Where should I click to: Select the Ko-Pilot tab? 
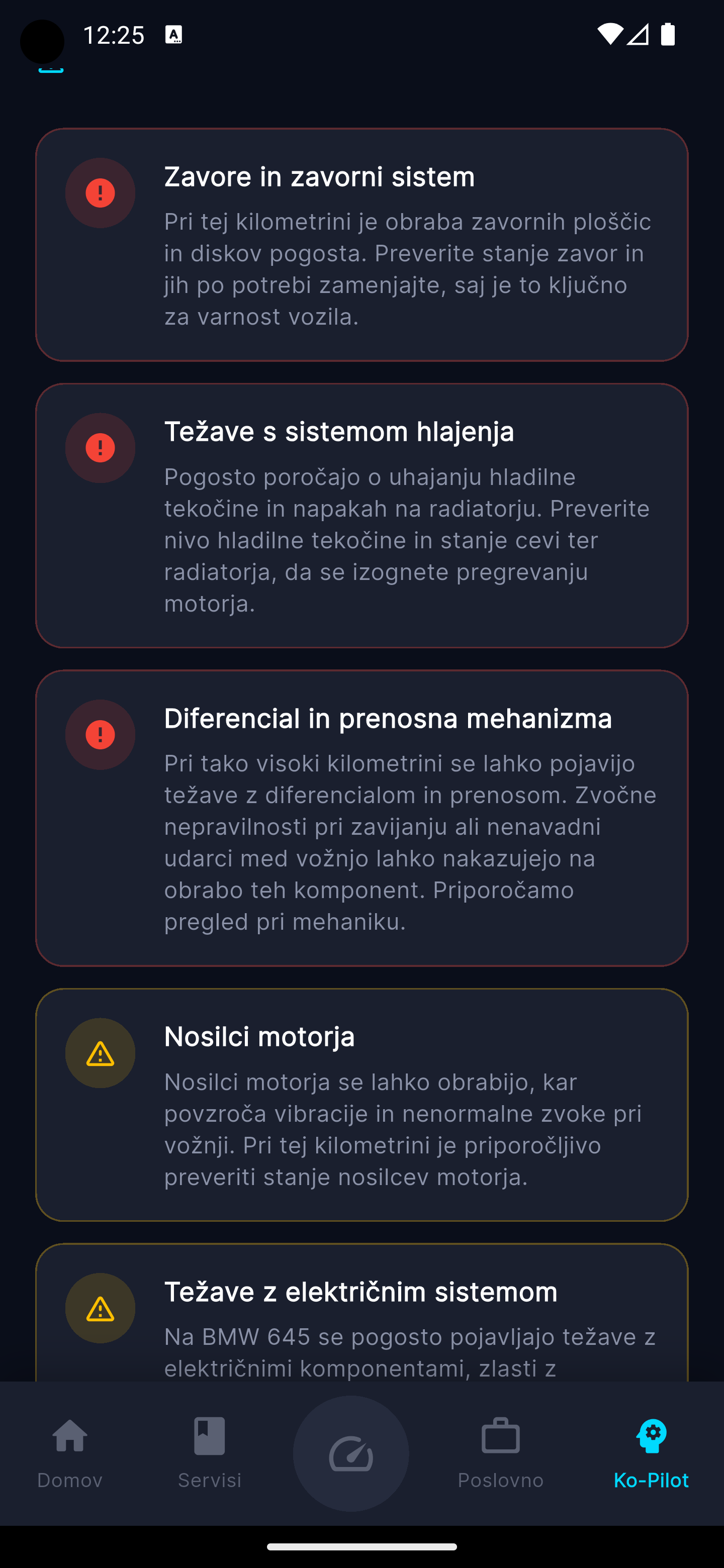(x=650, y=1452)
